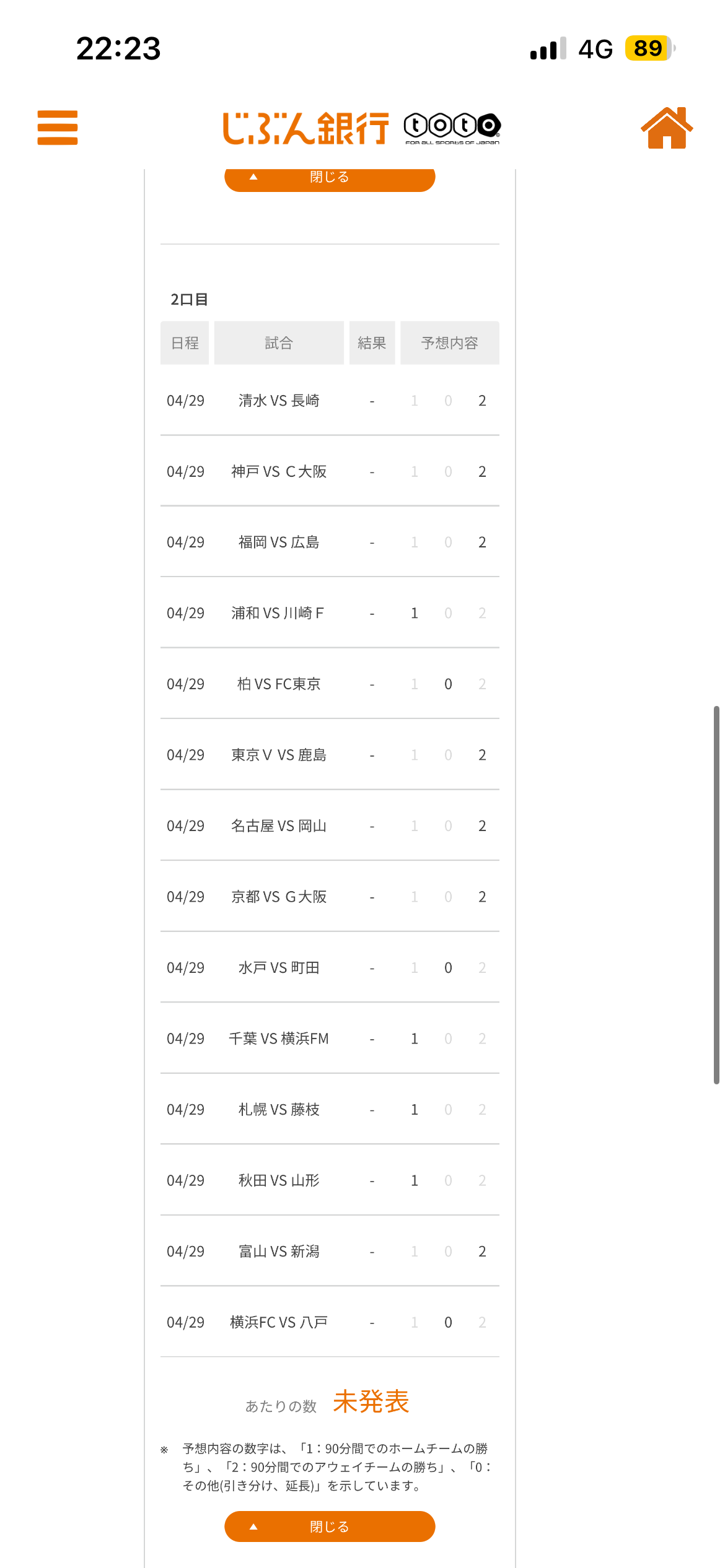Collapse section with top 閉じる button
725x1568 pixels.
(330, 178)
